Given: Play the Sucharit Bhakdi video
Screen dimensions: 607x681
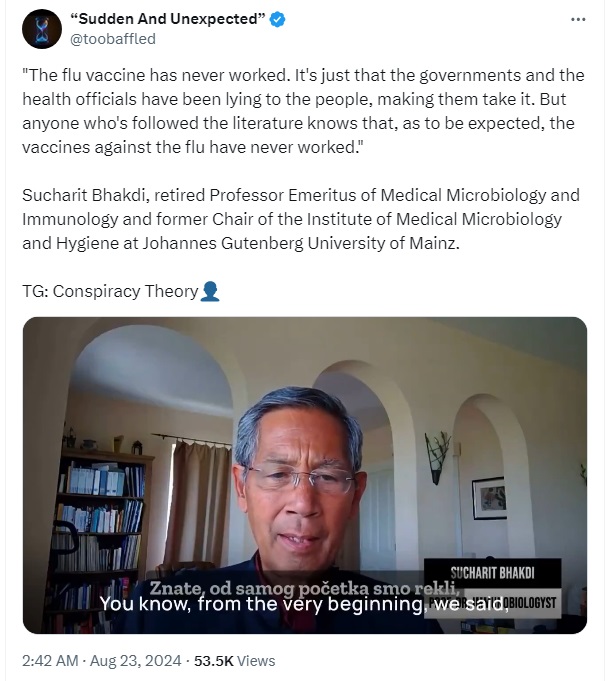Looking at the screenshot, I should click(x=304, y=475).
